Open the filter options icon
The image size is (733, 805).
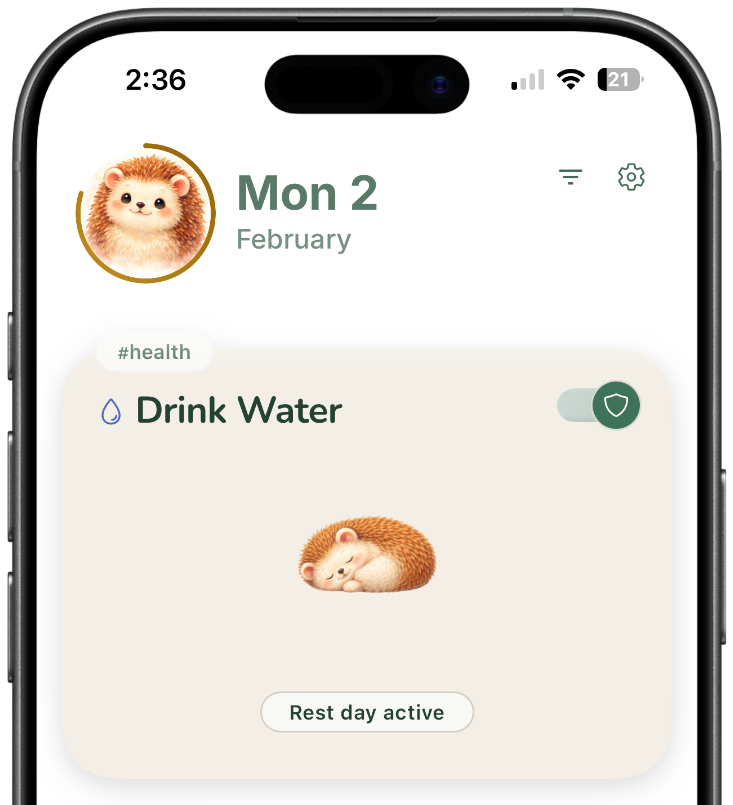coord(570,177)
